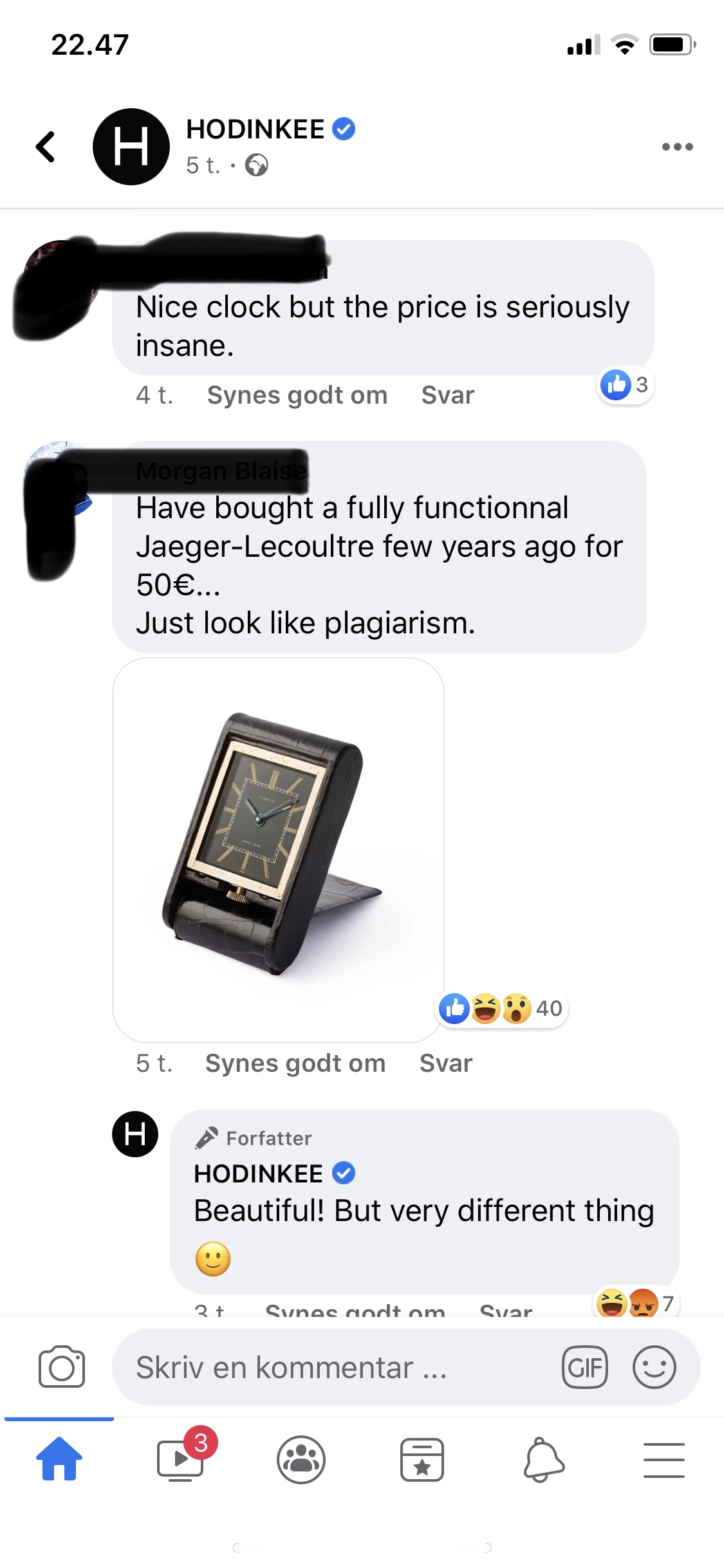This screenshot has width=724, height=1568.
Task: Tap the "Skriv en kommentar" field
Action: (322, 1367)
